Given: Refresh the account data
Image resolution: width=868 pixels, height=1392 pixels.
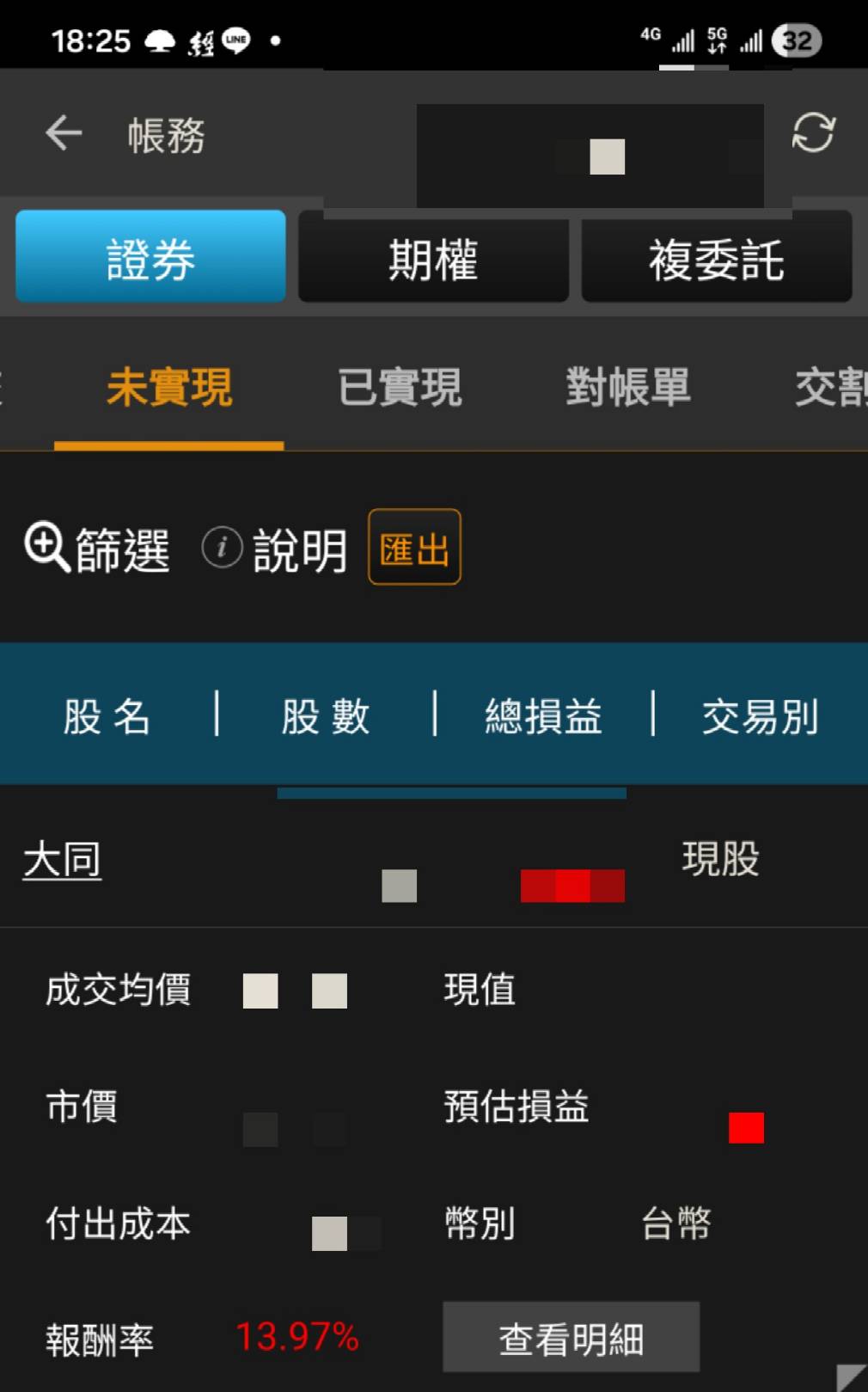Looking at the screenshot, I should [813, 133].
